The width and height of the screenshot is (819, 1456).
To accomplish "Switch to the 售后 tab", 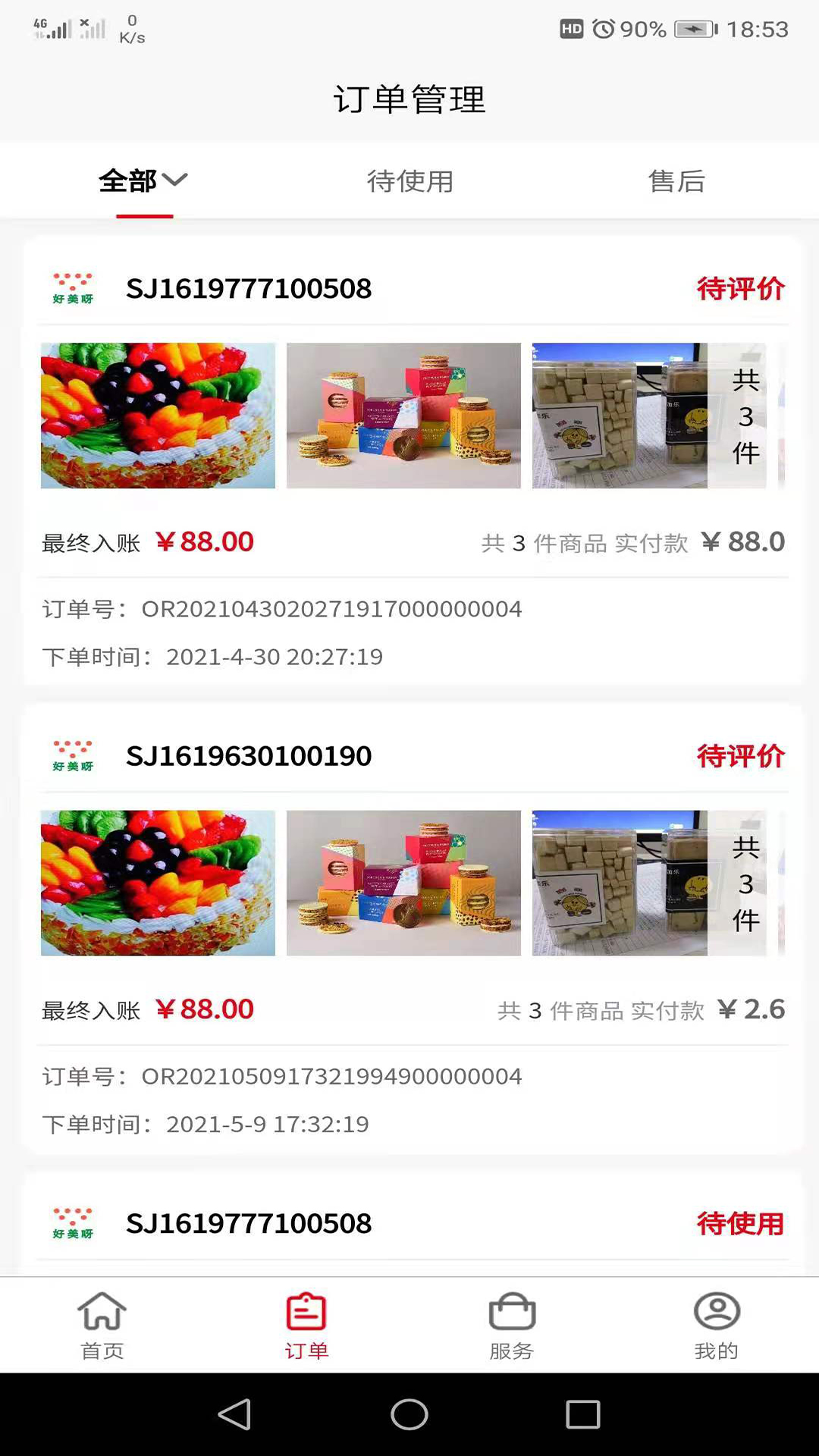I will pos(676,181).
